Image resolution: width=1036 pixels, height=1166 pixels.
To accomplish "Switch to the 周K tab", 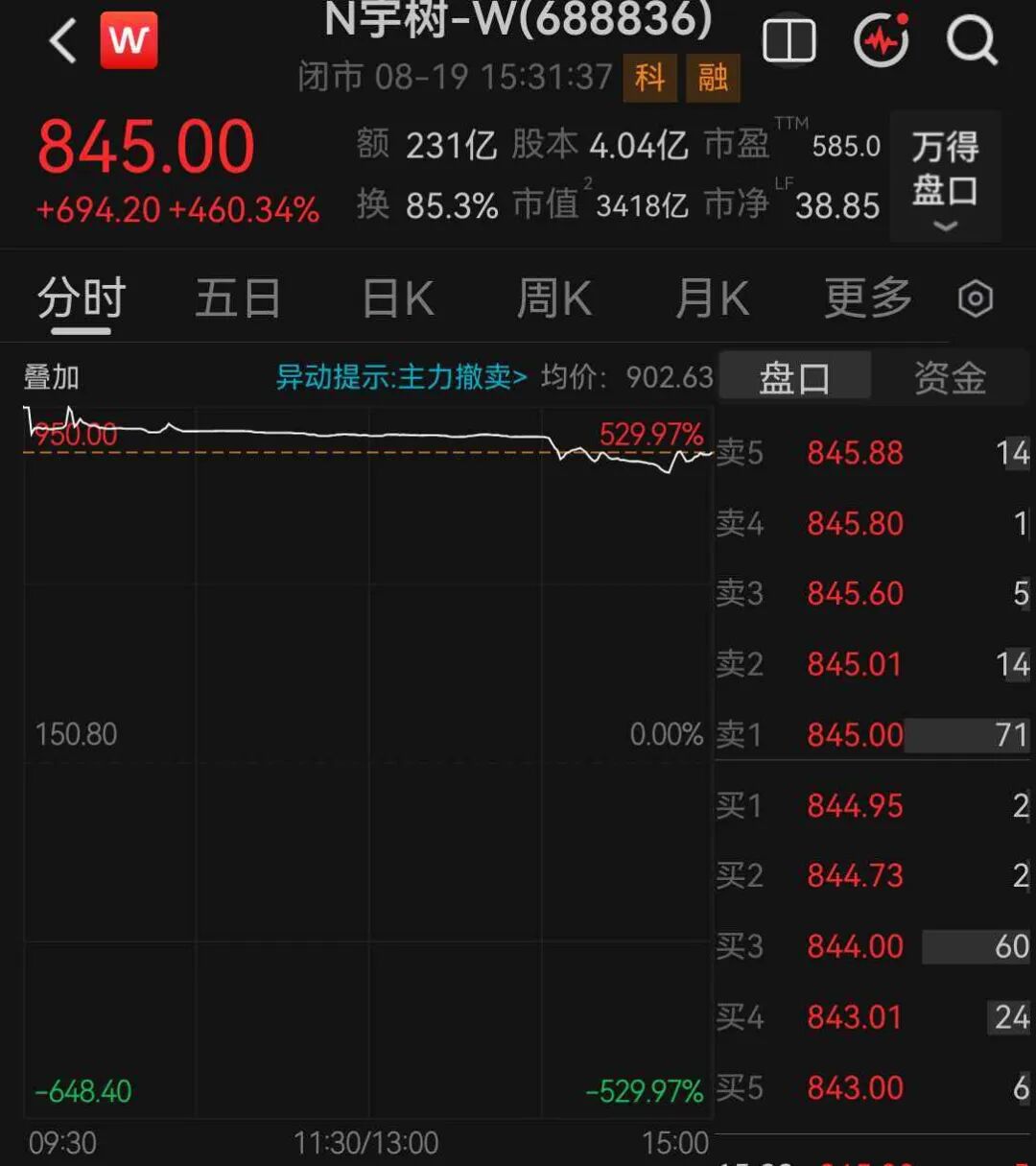I will pos(554,298).
